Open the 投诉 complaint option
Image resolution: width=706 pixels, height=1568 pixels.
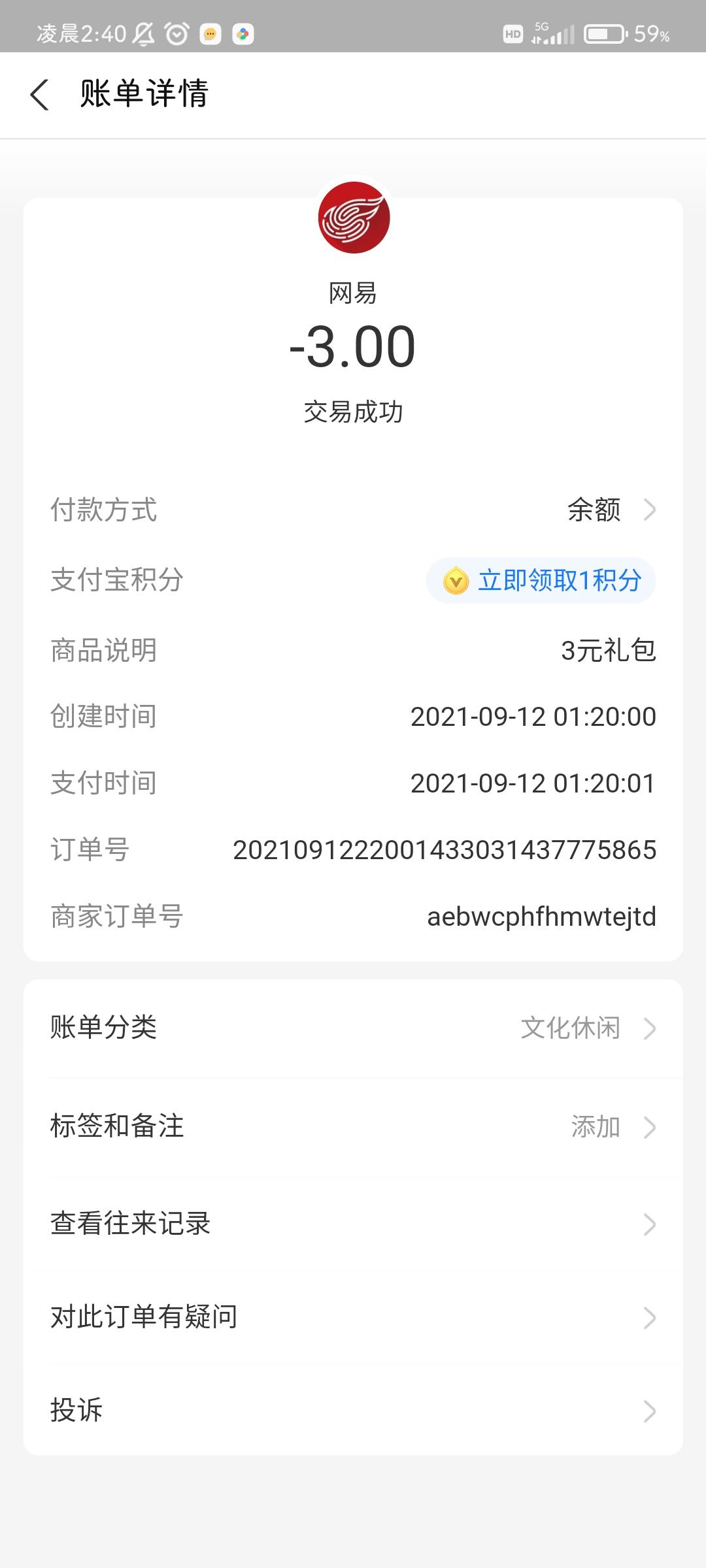(353, 1411)
